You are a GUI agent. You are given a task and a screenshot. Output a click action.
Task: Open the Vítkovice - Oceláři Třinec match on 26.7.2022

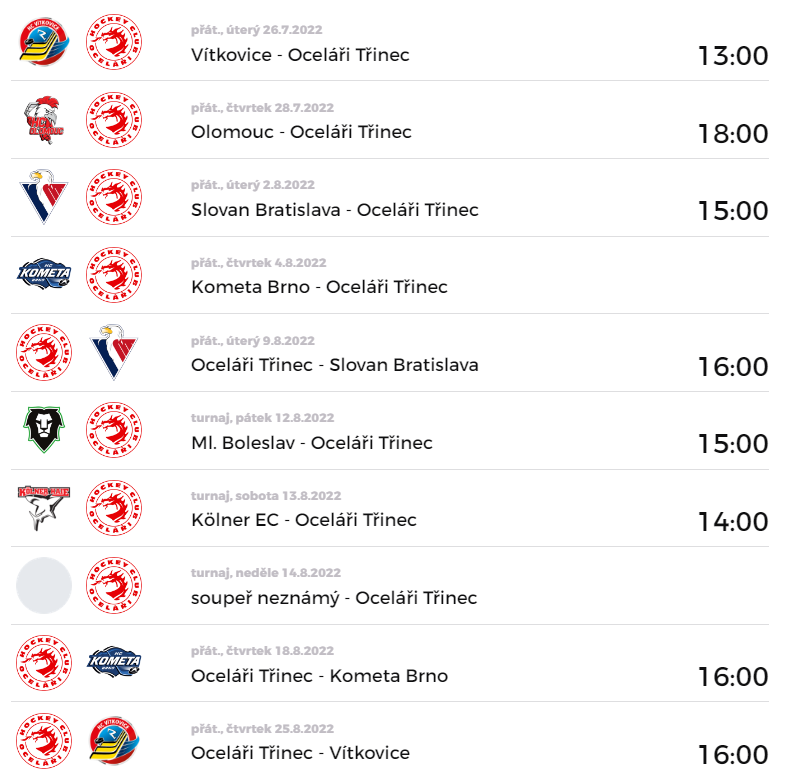tap(300, 55)
